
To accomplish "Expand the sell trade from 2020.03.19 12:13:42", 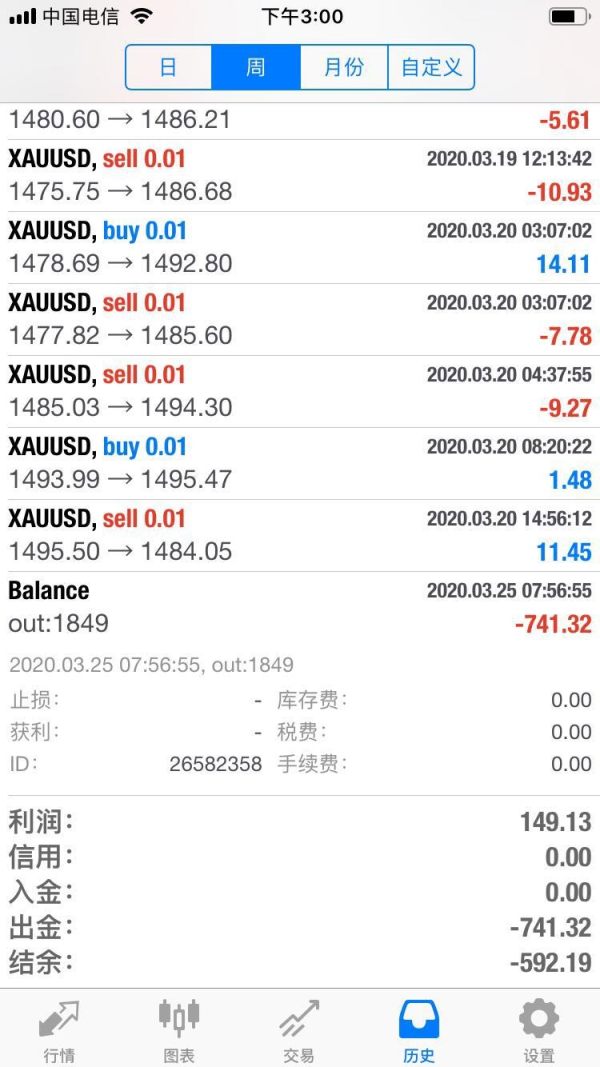I will pyautogui.click(x=300, y=175).
